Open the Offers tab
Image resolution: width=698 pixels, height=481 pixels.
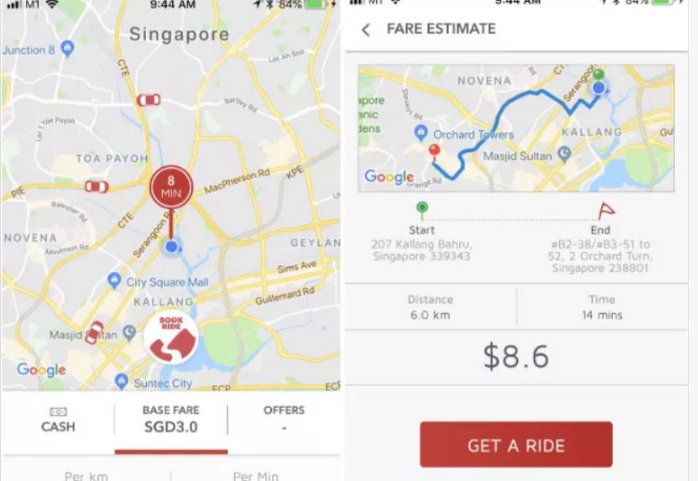[x=283, y=419]
